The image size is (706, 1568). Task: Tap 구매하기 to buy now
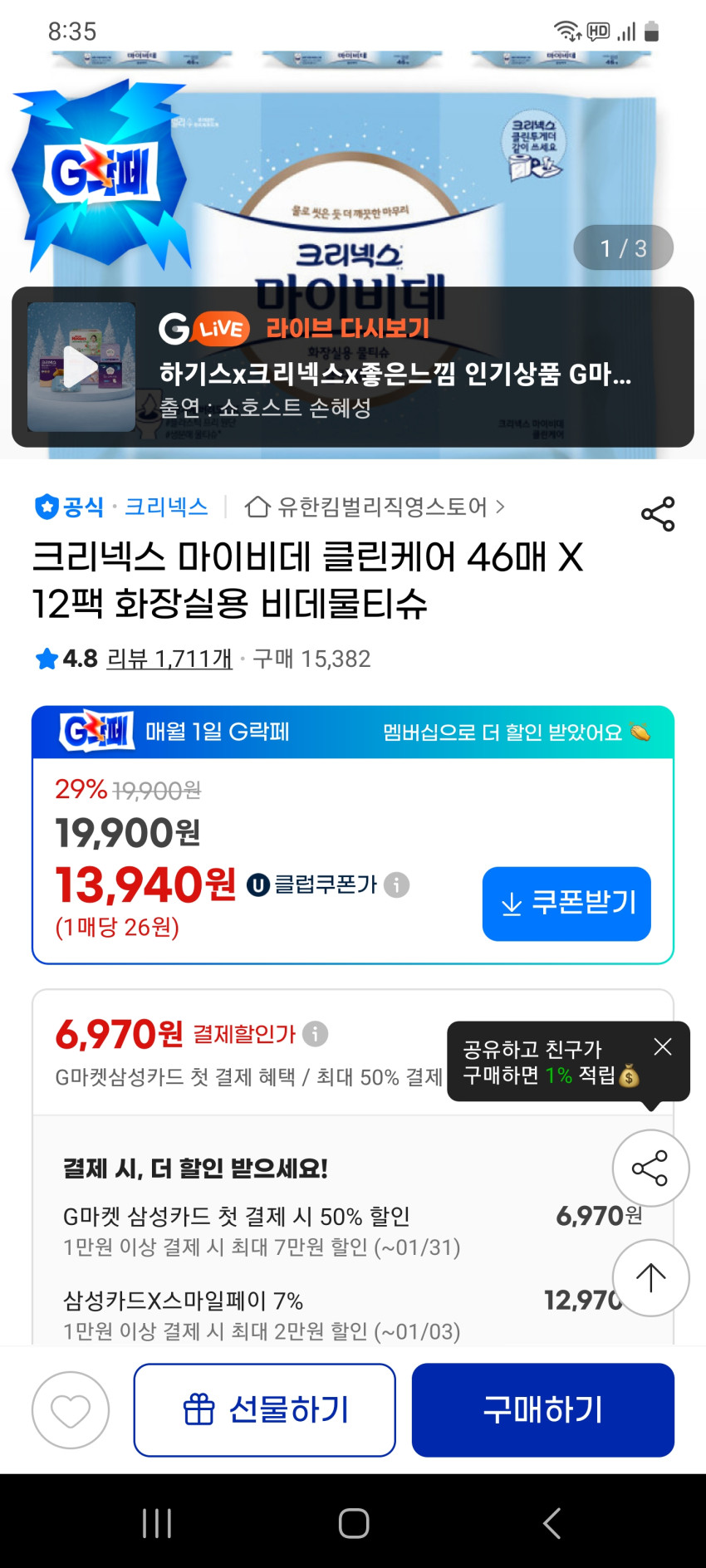pos(542,1410)
